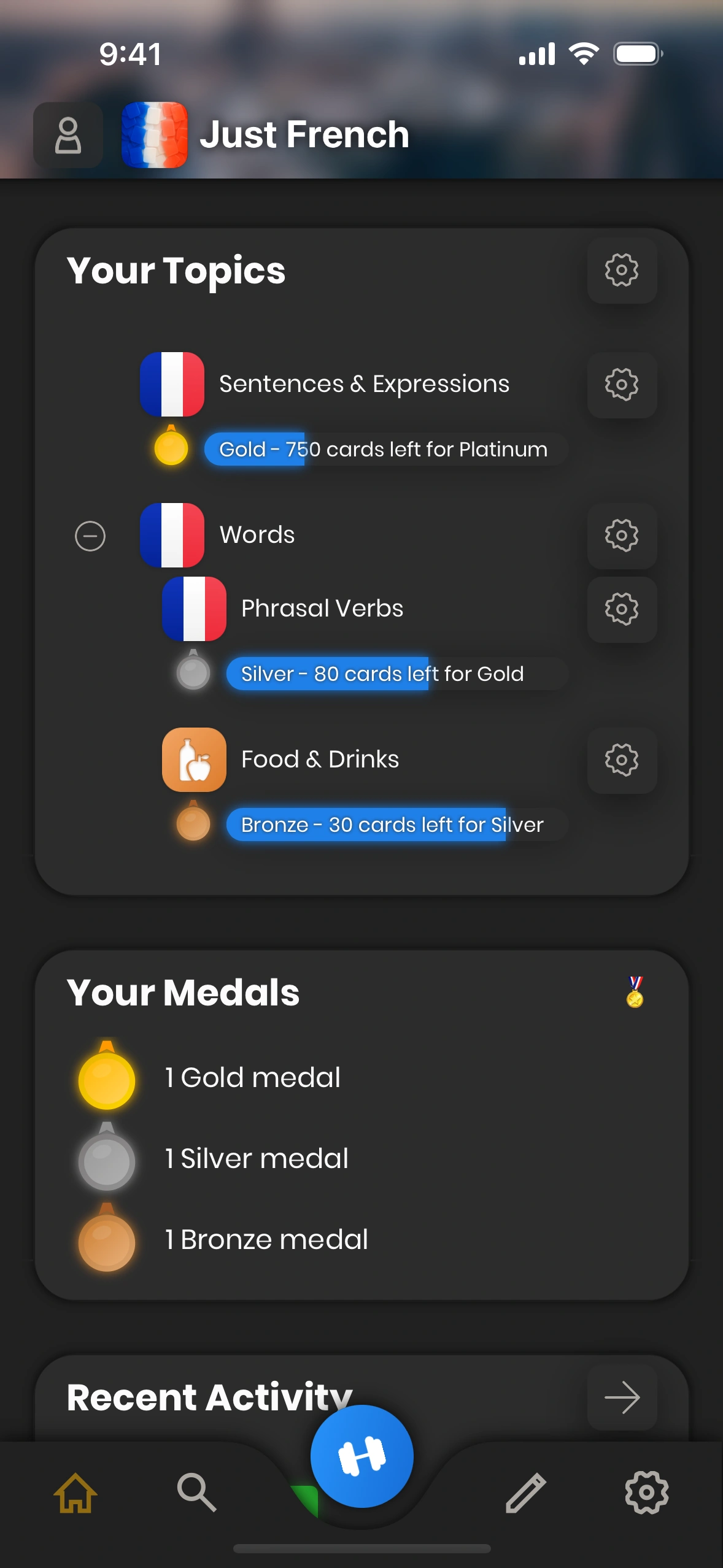
Task: Open the Settings tab
Action: pos(646,1493)
